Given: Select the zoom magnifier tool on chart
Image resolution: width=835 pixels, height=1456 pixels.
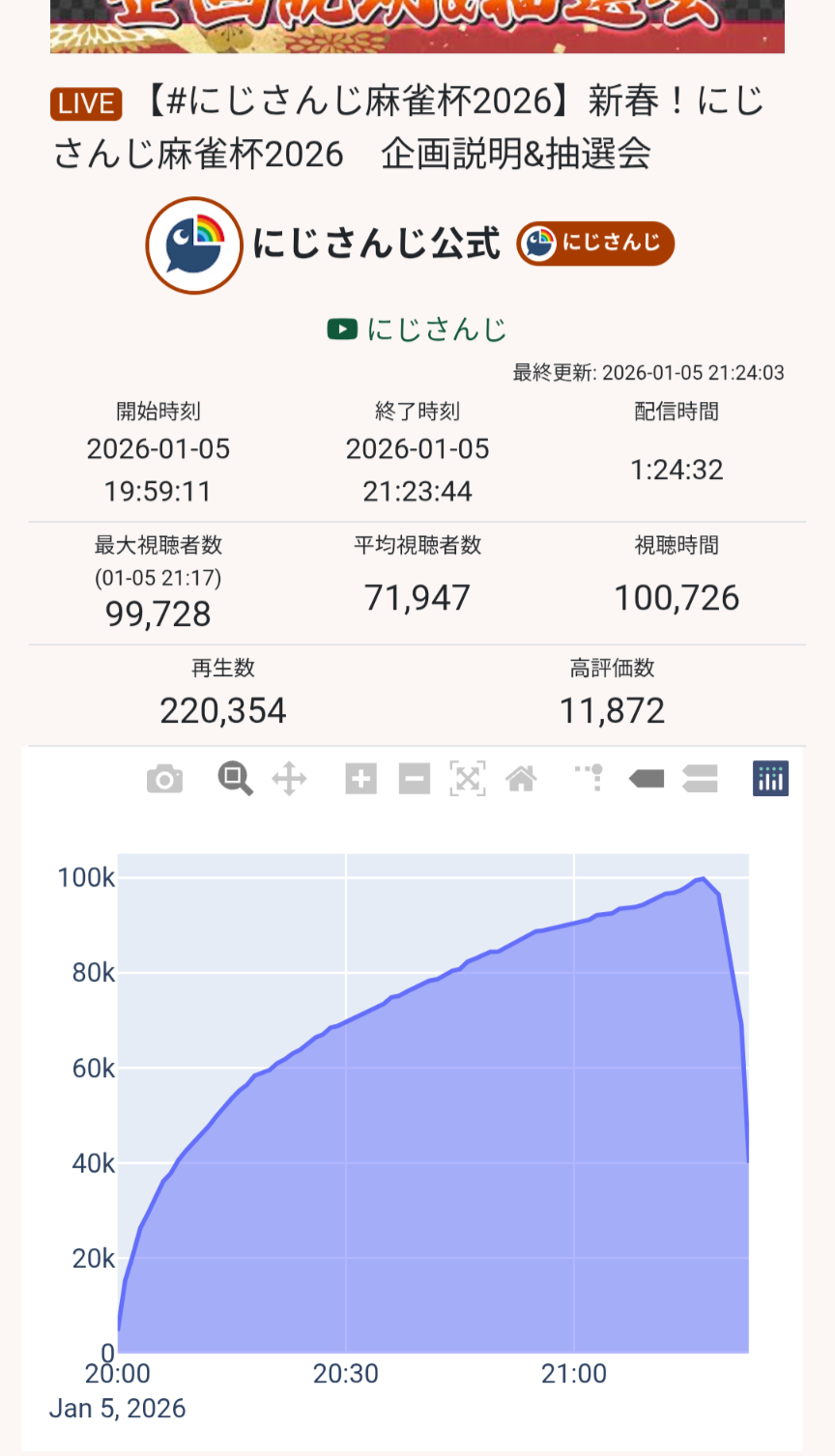Looking at the screenshot, I should click(x=235, y=779).
